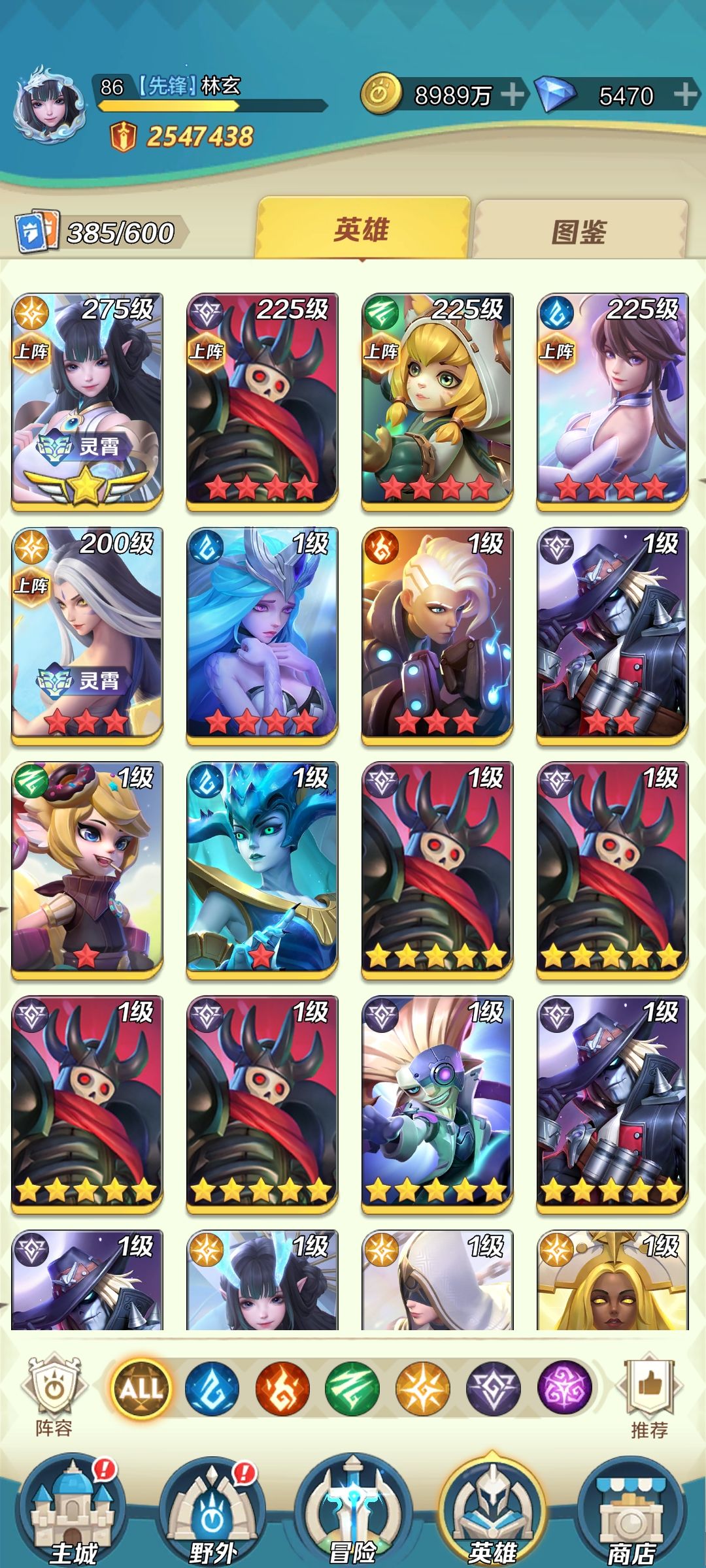Open the 商店 shop tab
The image size is (706, 1568).
(x=631, y=1512)
